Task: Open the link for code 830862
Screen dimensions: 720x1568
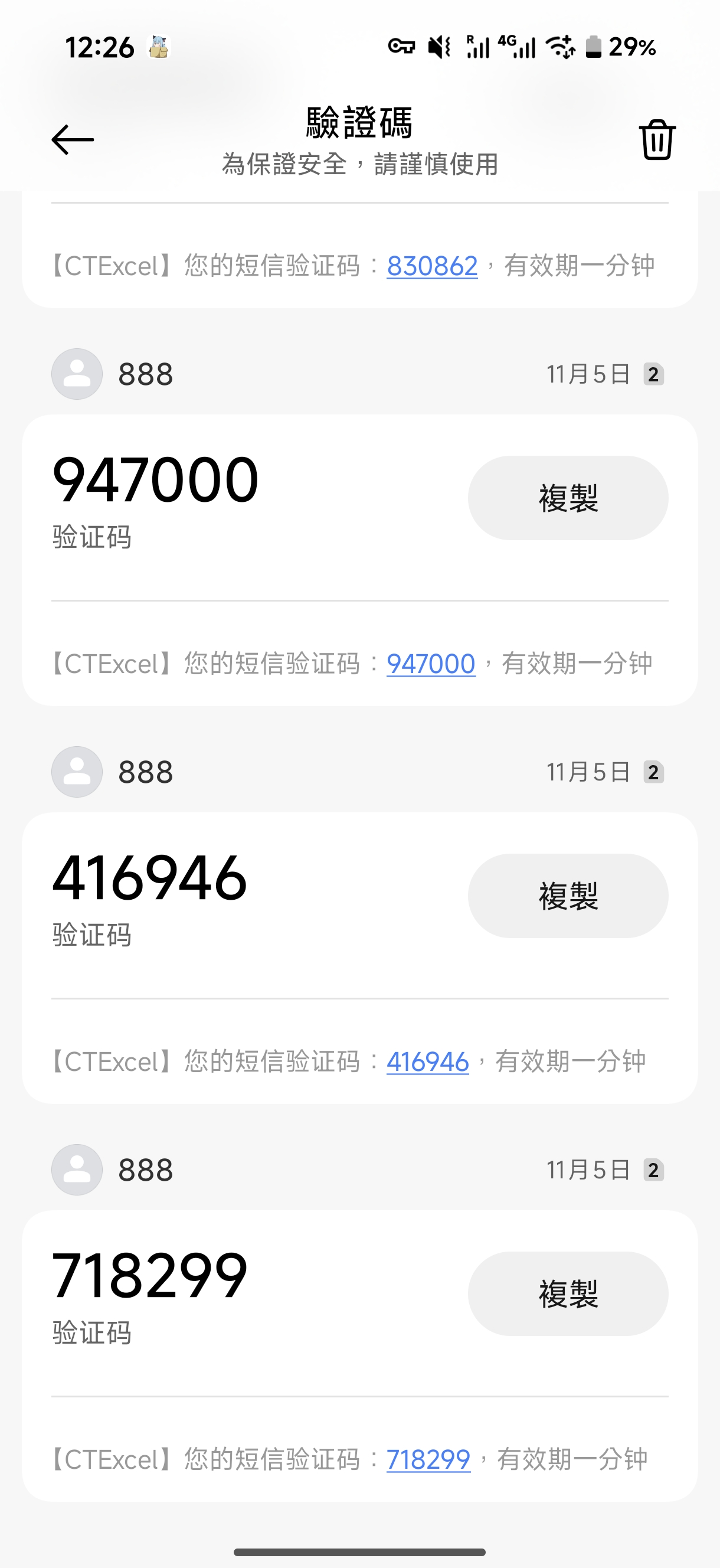Action: pos(431,266)
